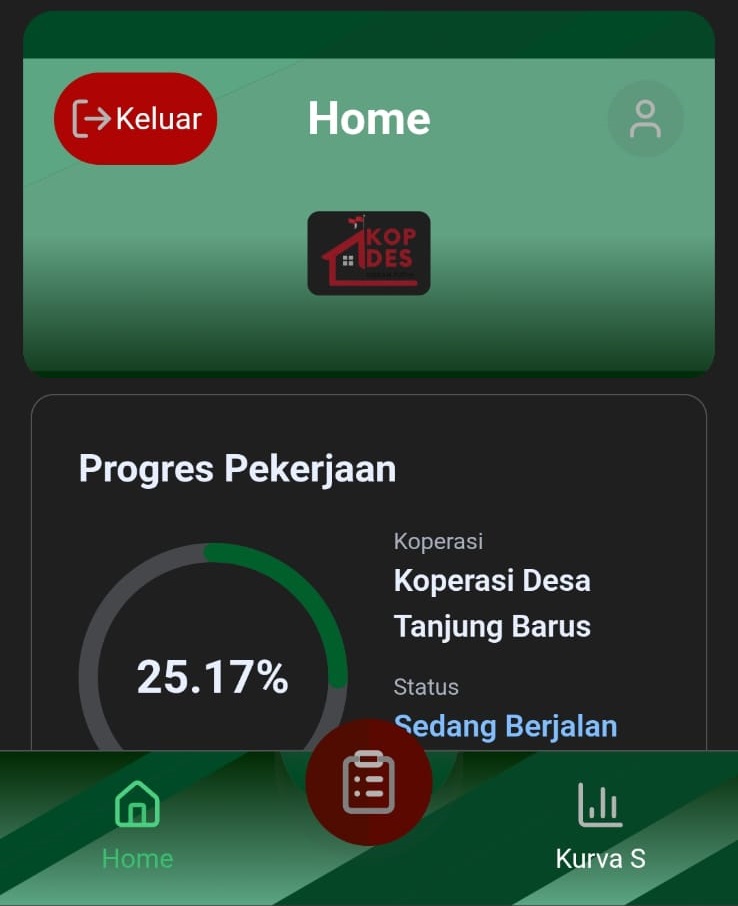Open the Kurva S tab
Screen dimensions: 738x906
(x=600, y=825)
